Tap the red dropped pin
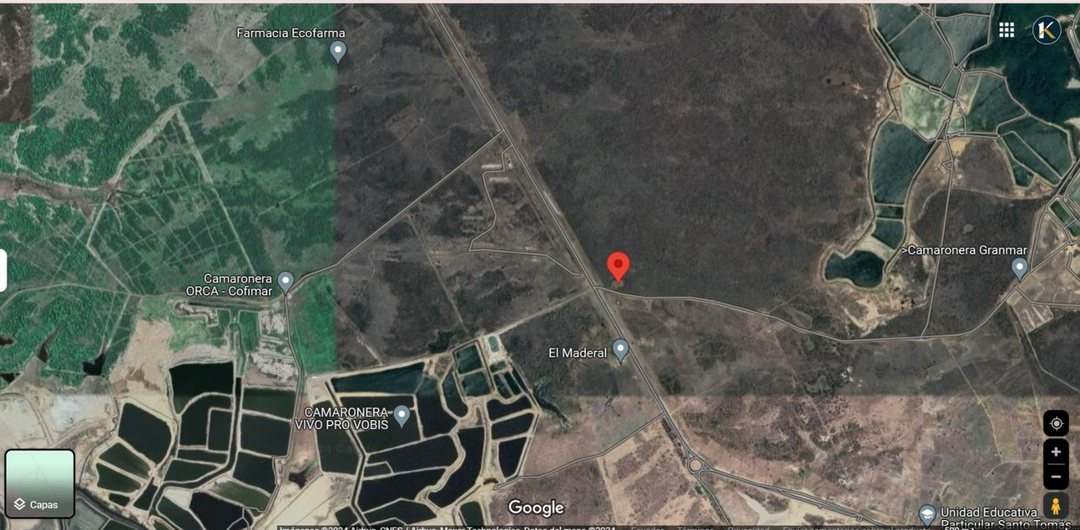 [x=618, y=268]
